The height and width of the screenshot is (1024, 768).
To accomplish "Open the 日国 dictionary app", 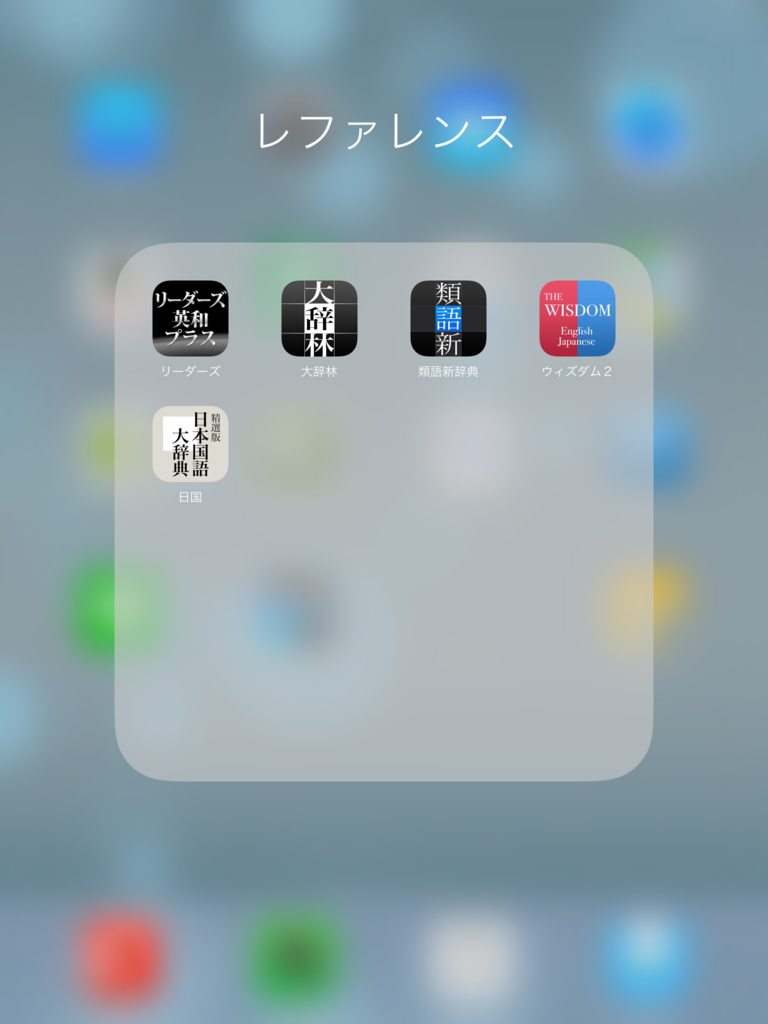I will pyautogui.click(x=190, y=444).
